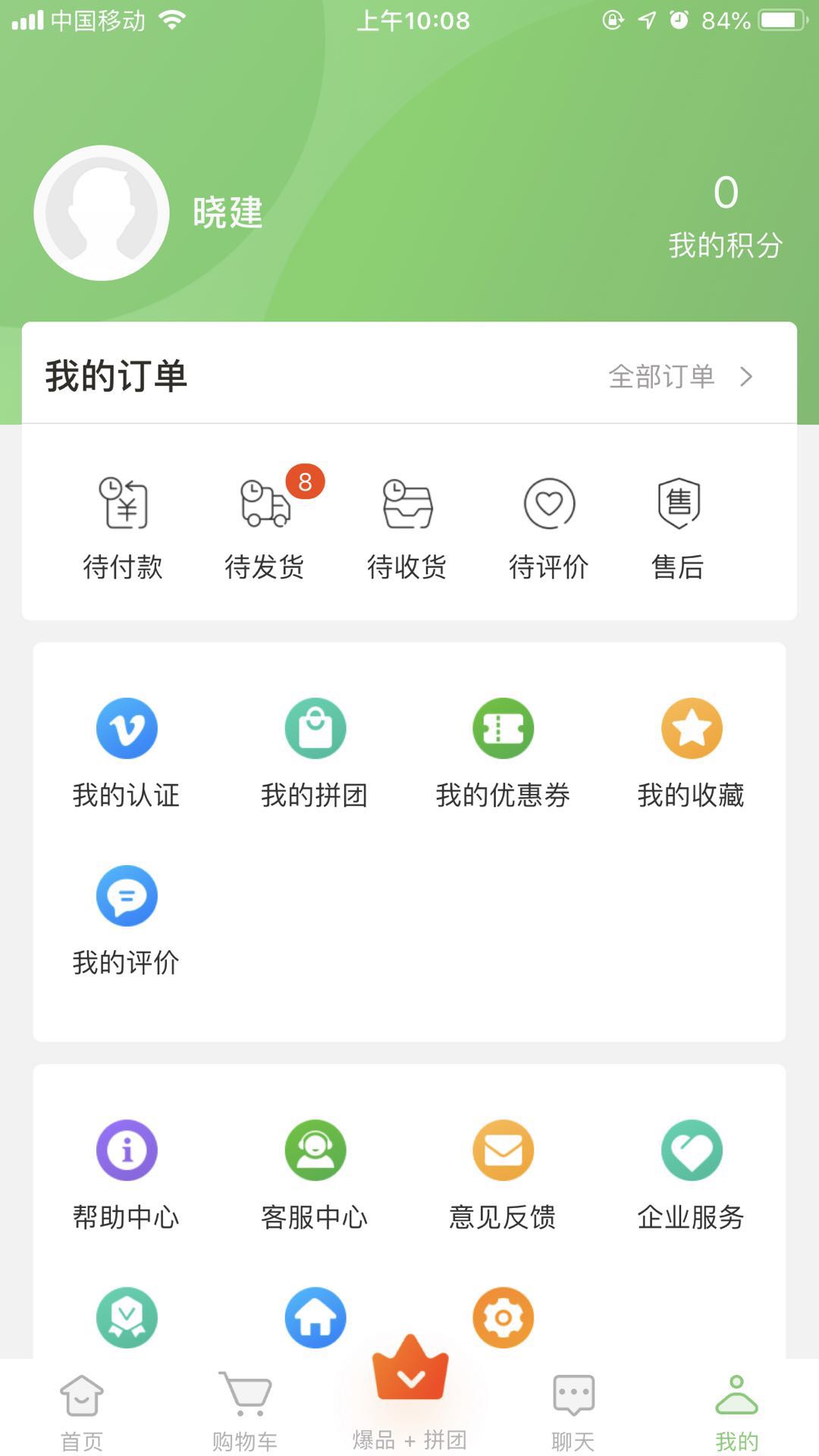Viewport: 819px width, 1456px height.
Task: Click the orange gear settings icon
Action: coord(504,1318)
